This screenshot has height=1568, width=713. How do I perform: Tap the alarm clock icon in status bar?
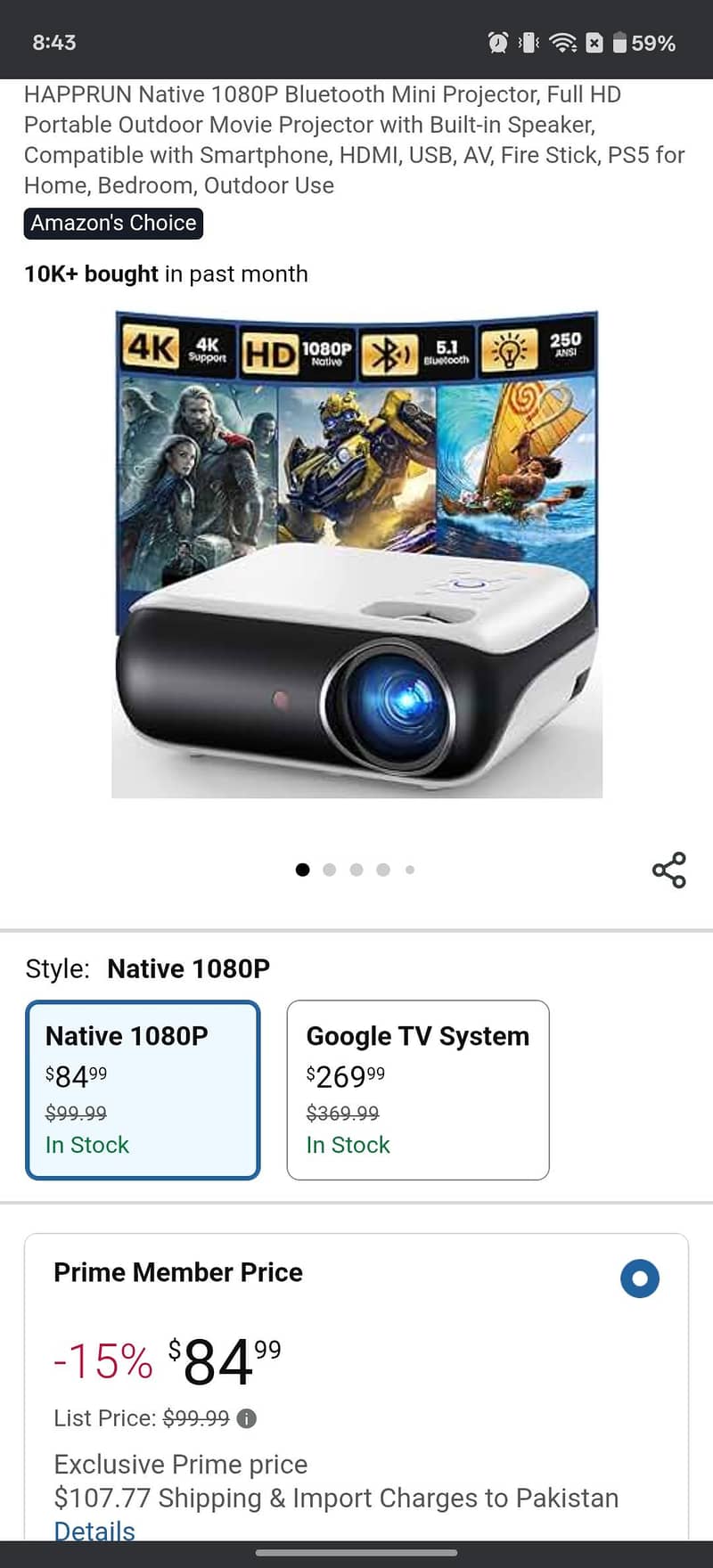[x=498, y=42]
